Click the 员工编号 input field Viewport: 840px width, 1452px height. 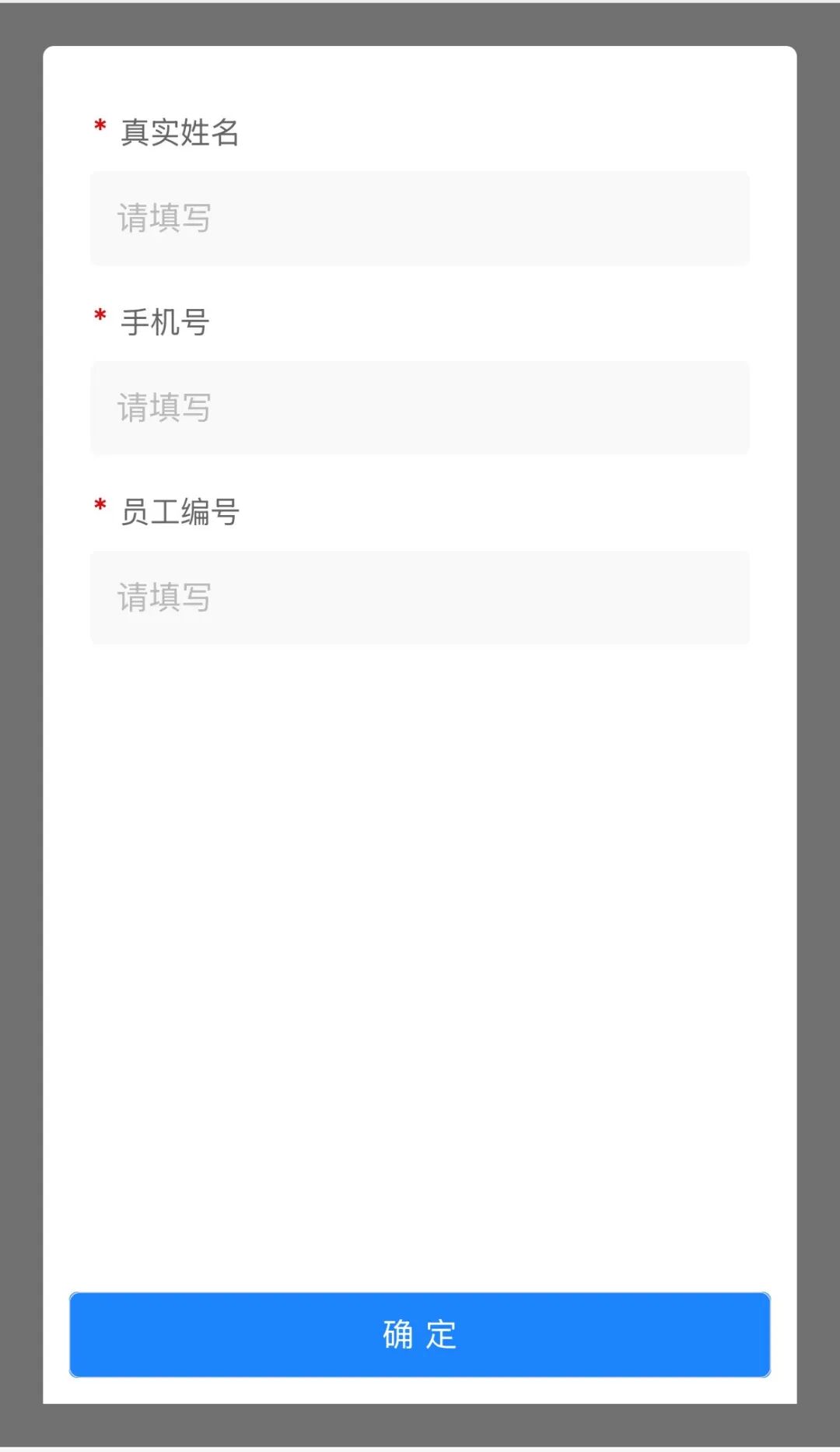[x=420, y=598]
